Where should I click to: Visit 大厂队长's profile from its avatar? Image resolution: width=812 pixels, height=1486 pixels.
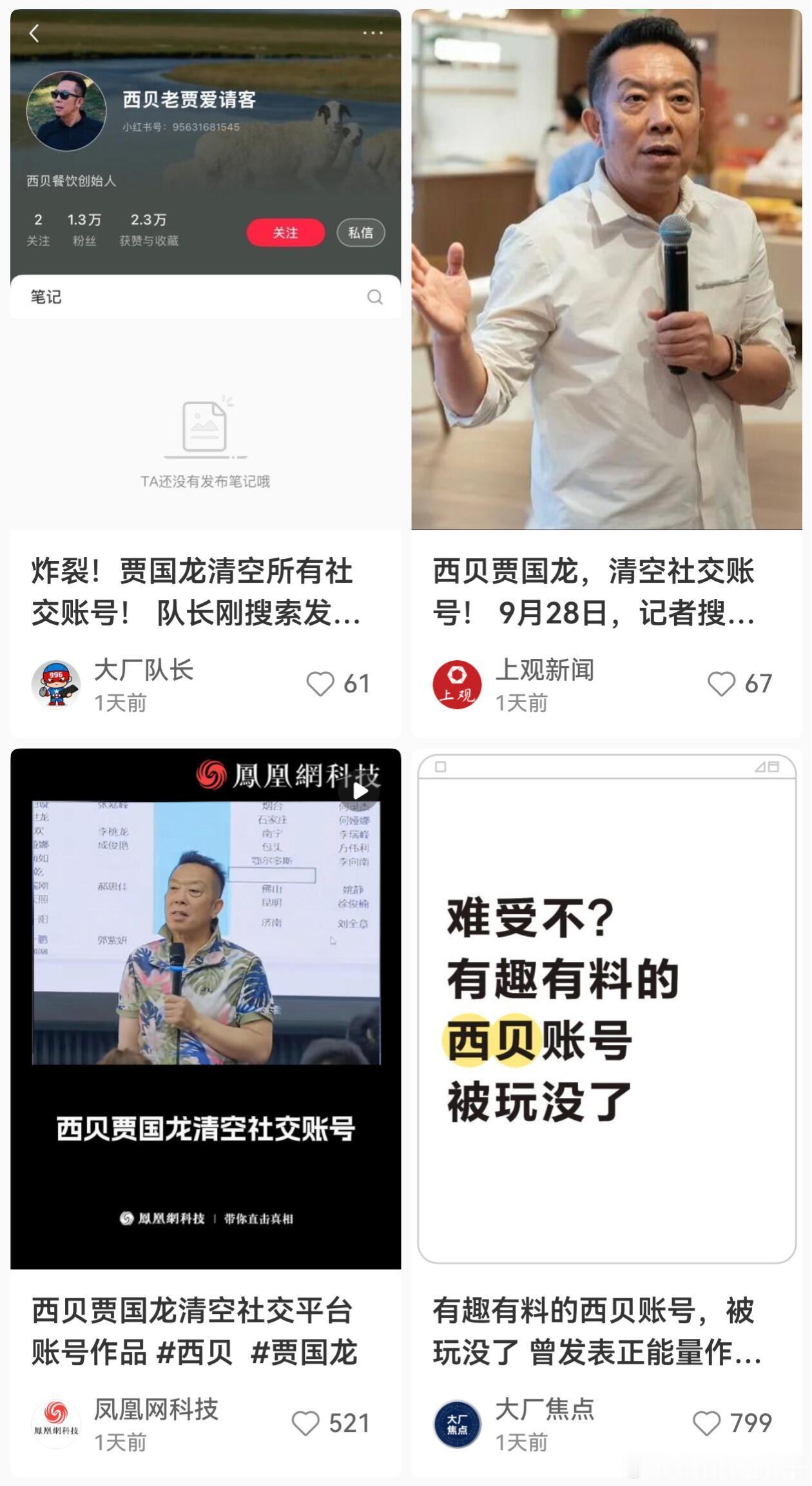(x=56, y=685)
